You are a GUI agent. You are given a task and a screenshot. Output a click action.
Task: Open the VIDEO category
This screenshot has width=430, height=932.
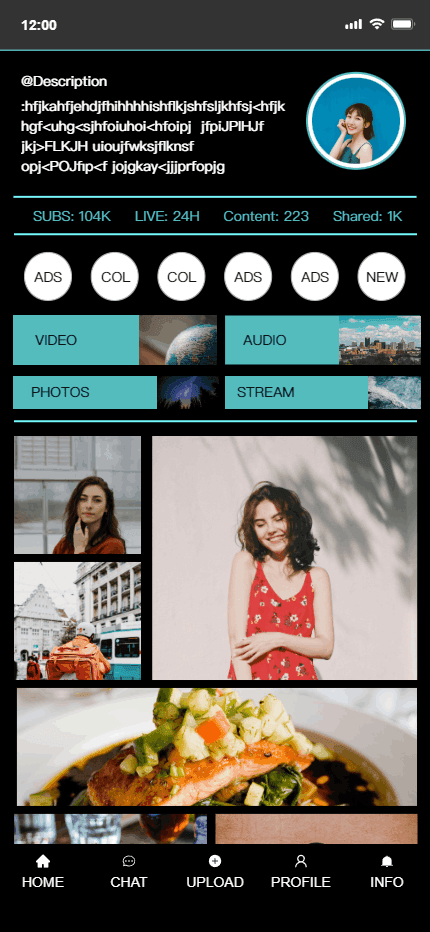pos(115,340)
